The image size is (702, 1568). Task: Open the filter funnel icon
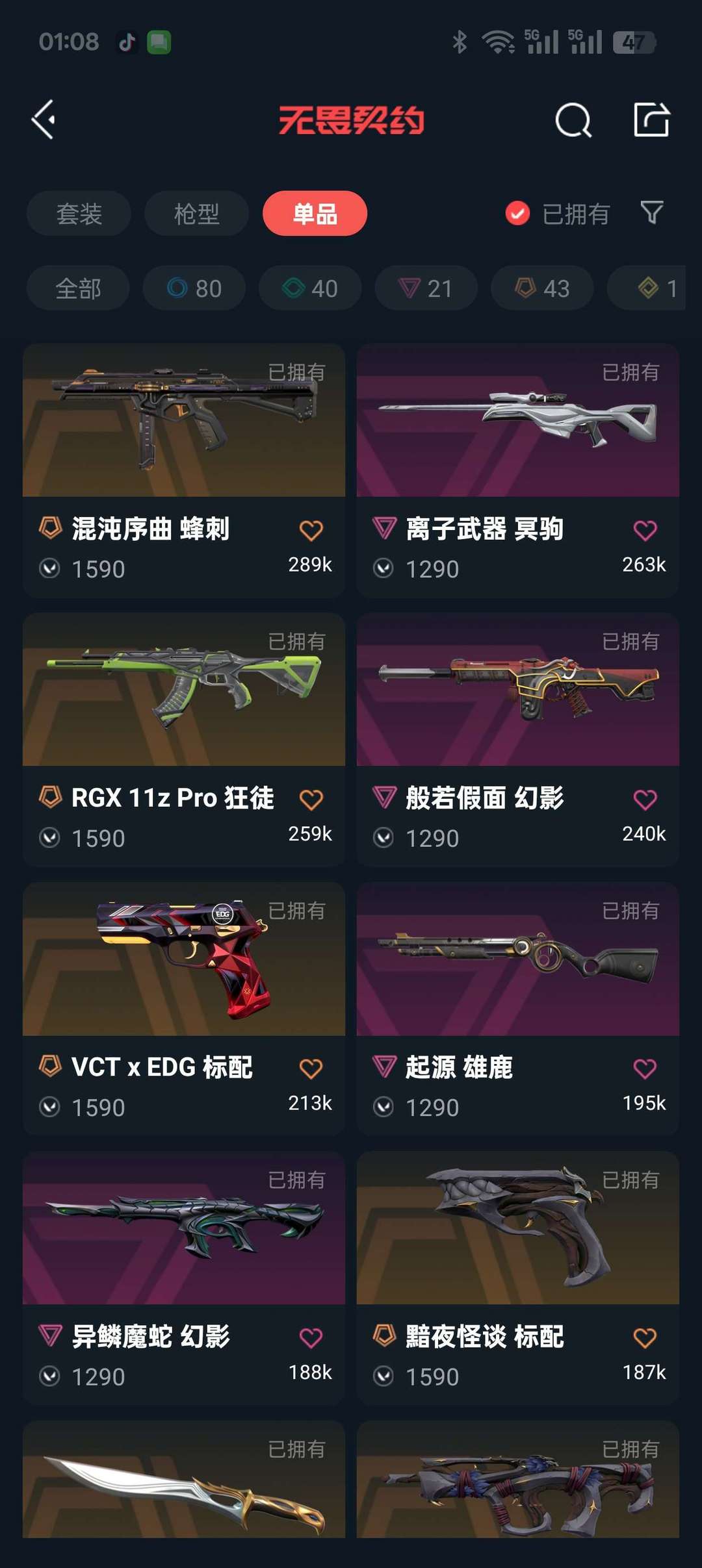[651, 212]
